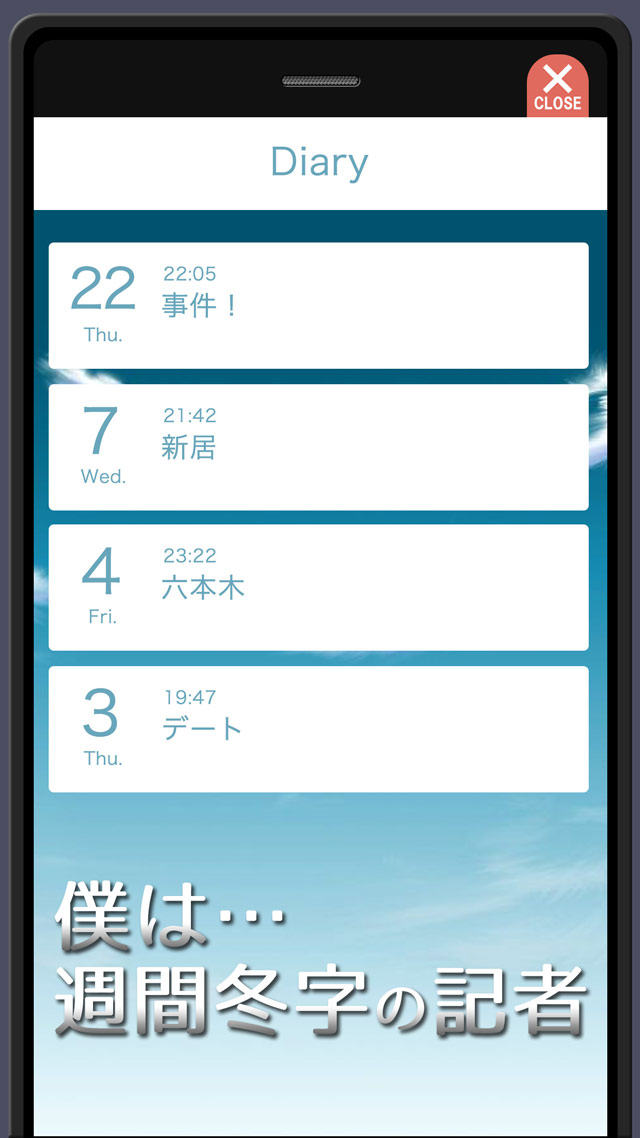Open the diary entry 事件！ from the 22nd
Image resolution: width=640 pixels, height=1138 pixels.
tap(318, 305)
